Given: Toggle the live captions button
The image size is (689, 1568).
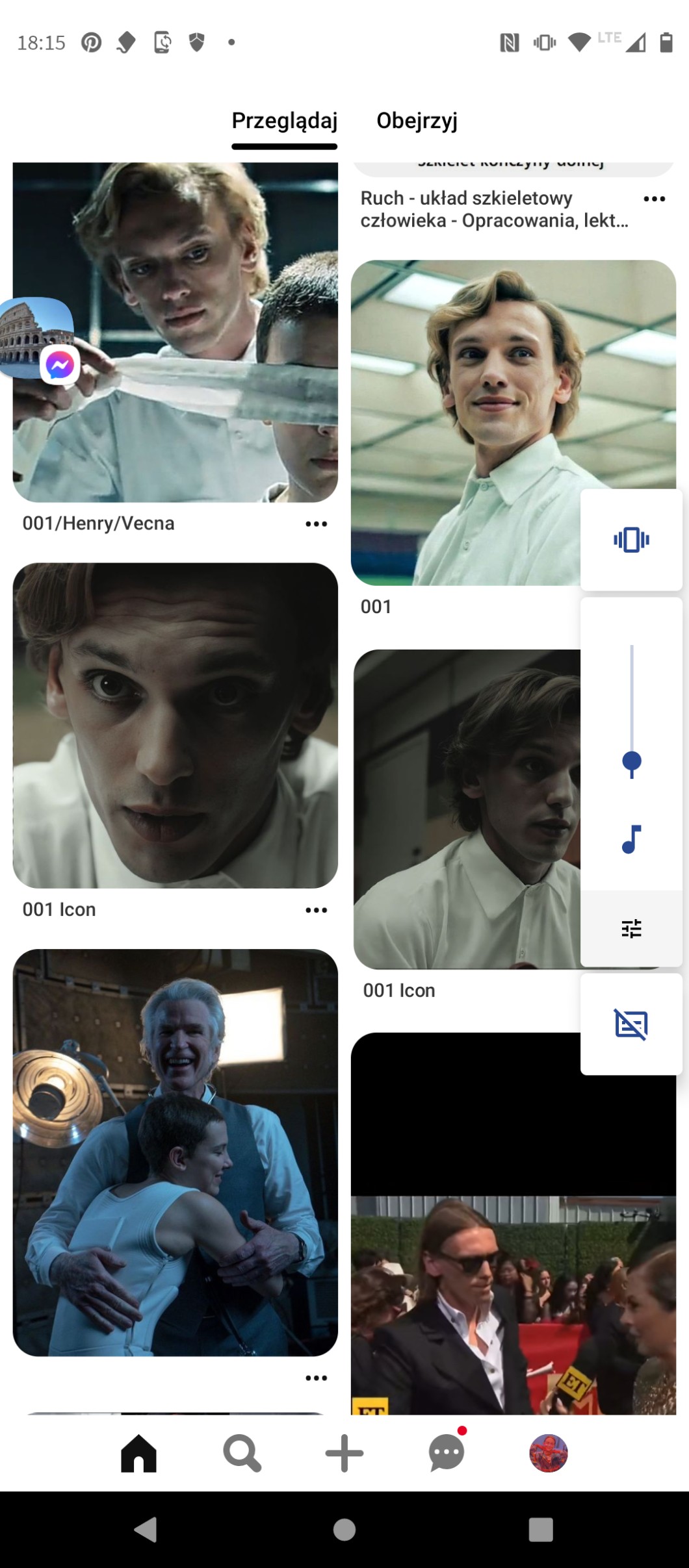Looking at the screenshot, I should pyautogui.click(x=630, y=1024).
